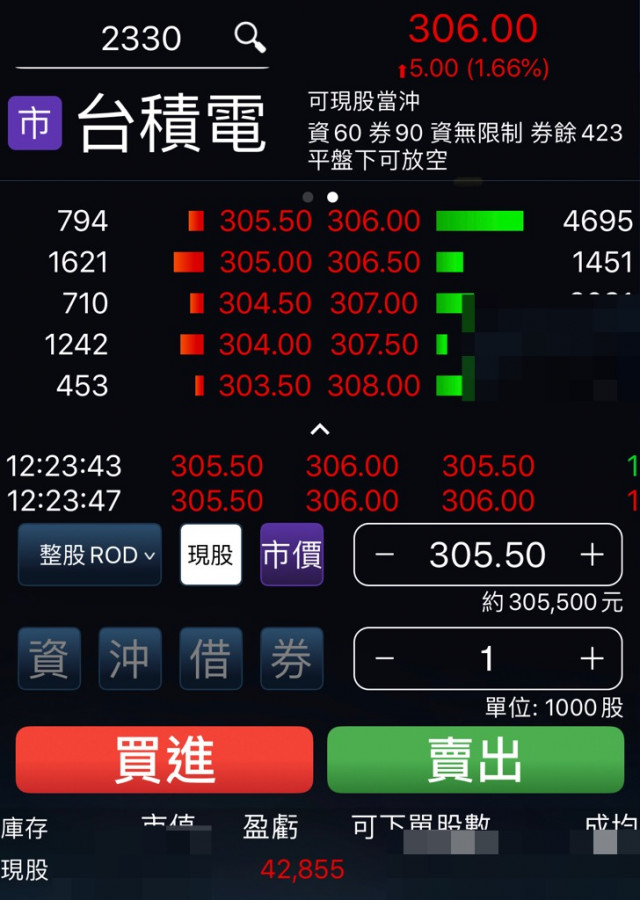Pick ask price 306.50 from the order book

point(374,262)
